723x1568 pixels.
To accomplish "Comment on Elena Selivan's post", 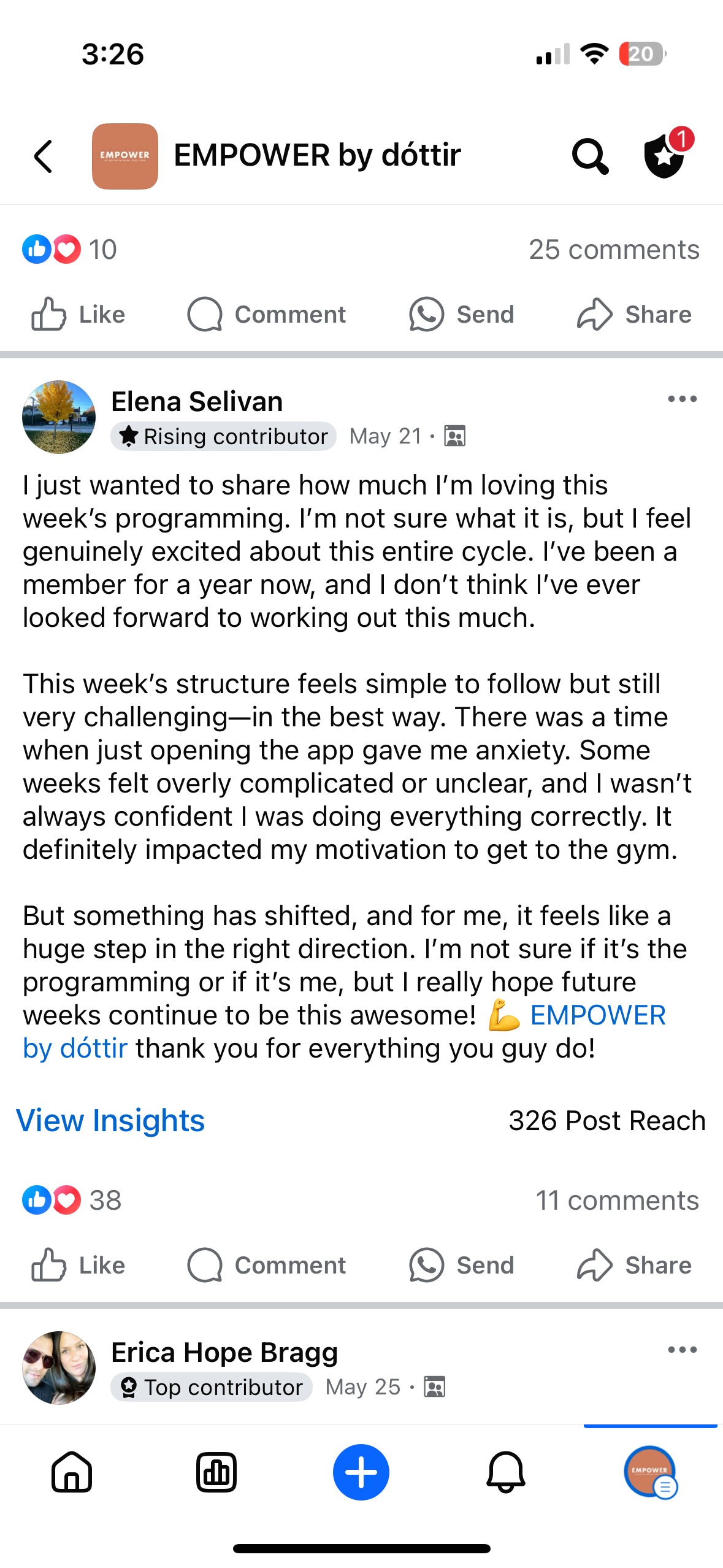I will (266, 1265).
